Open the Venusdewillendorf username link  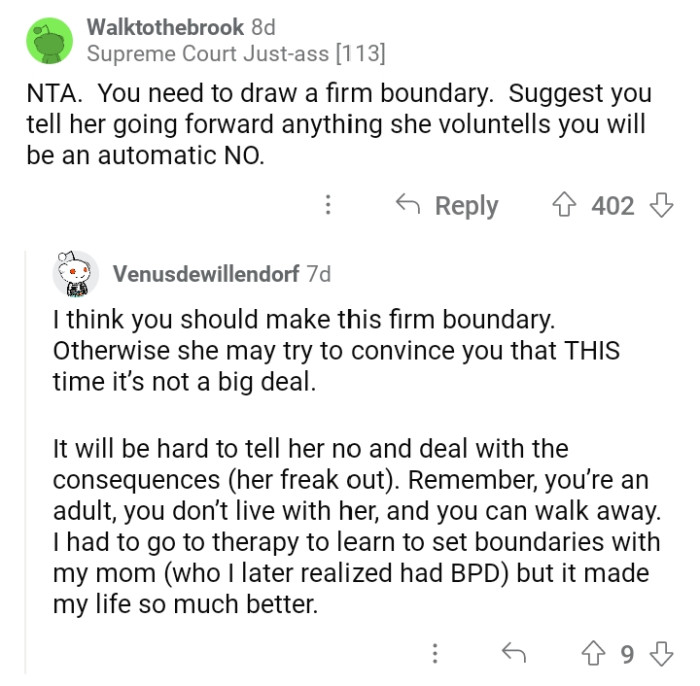pos(205,273)
